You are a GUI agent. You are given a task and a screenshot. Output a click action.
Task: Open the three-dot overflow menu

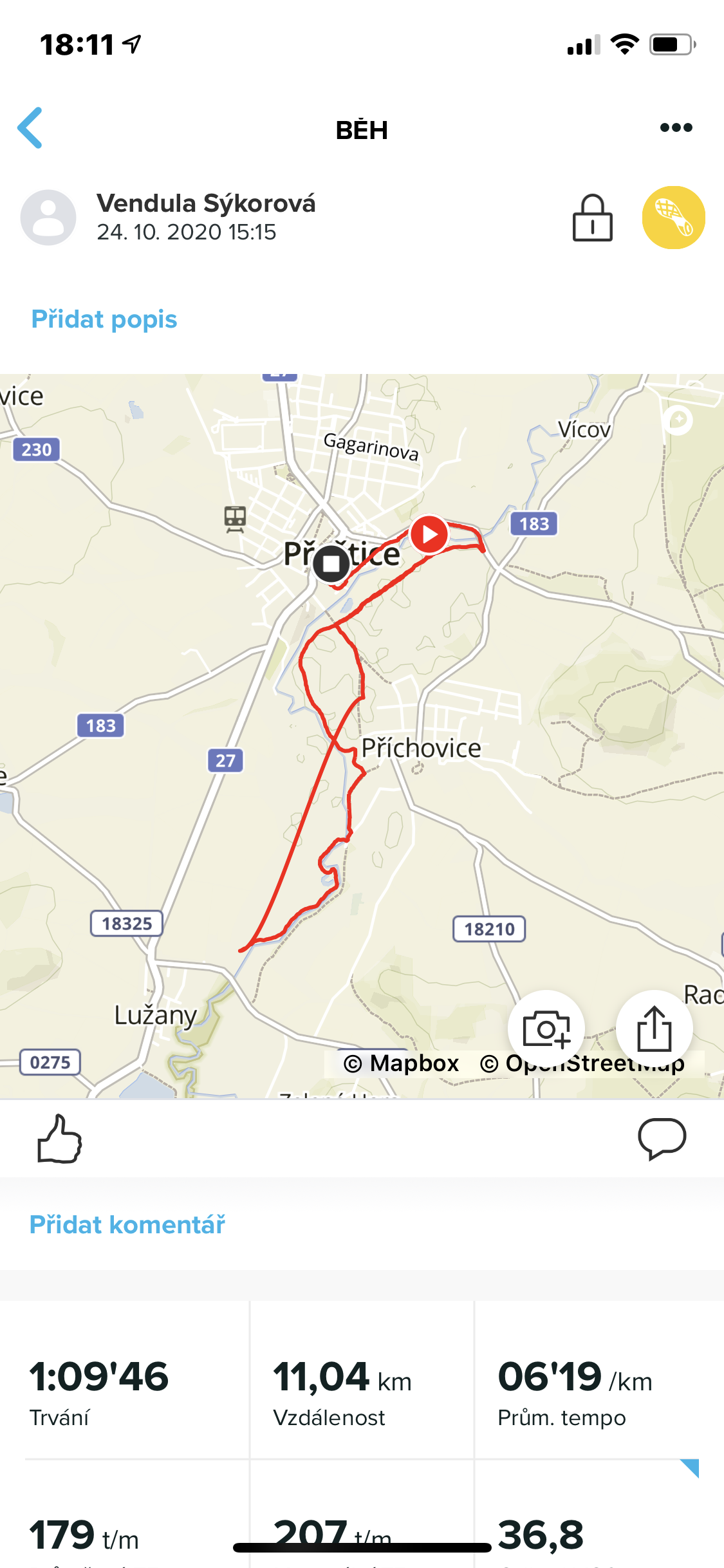pos(676,127)
